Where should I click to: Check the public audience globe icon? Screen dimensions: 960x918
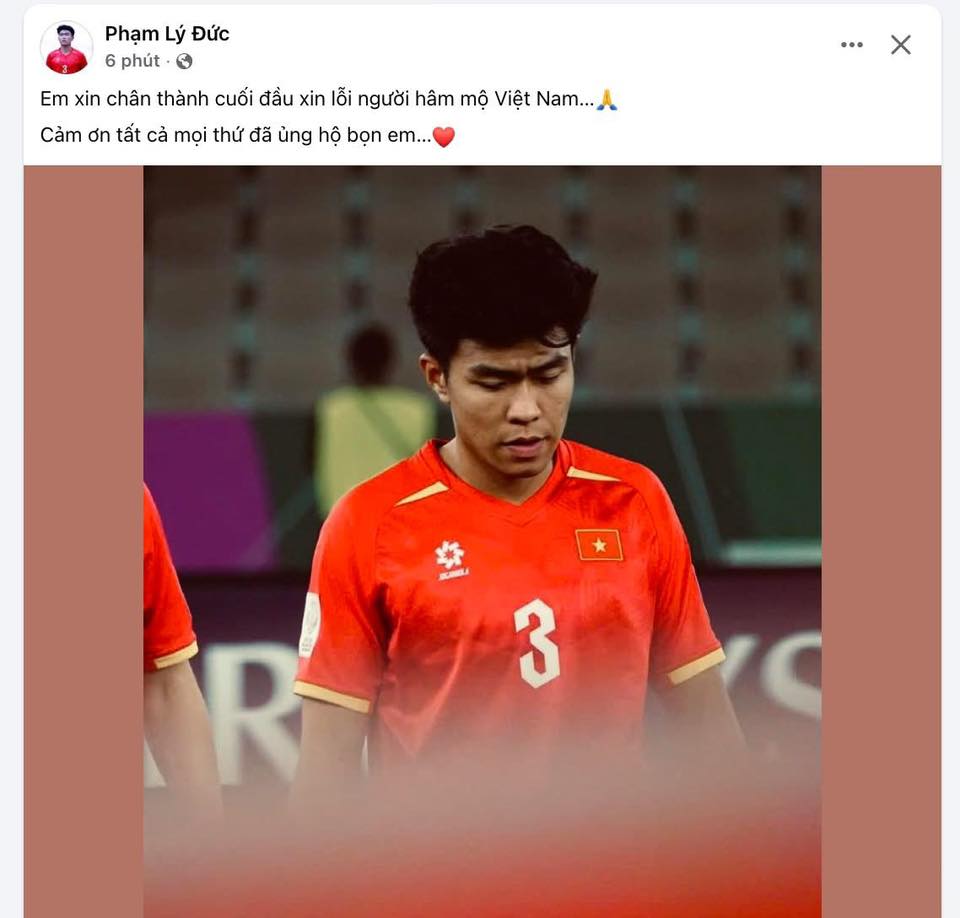[x=184, y=61]
